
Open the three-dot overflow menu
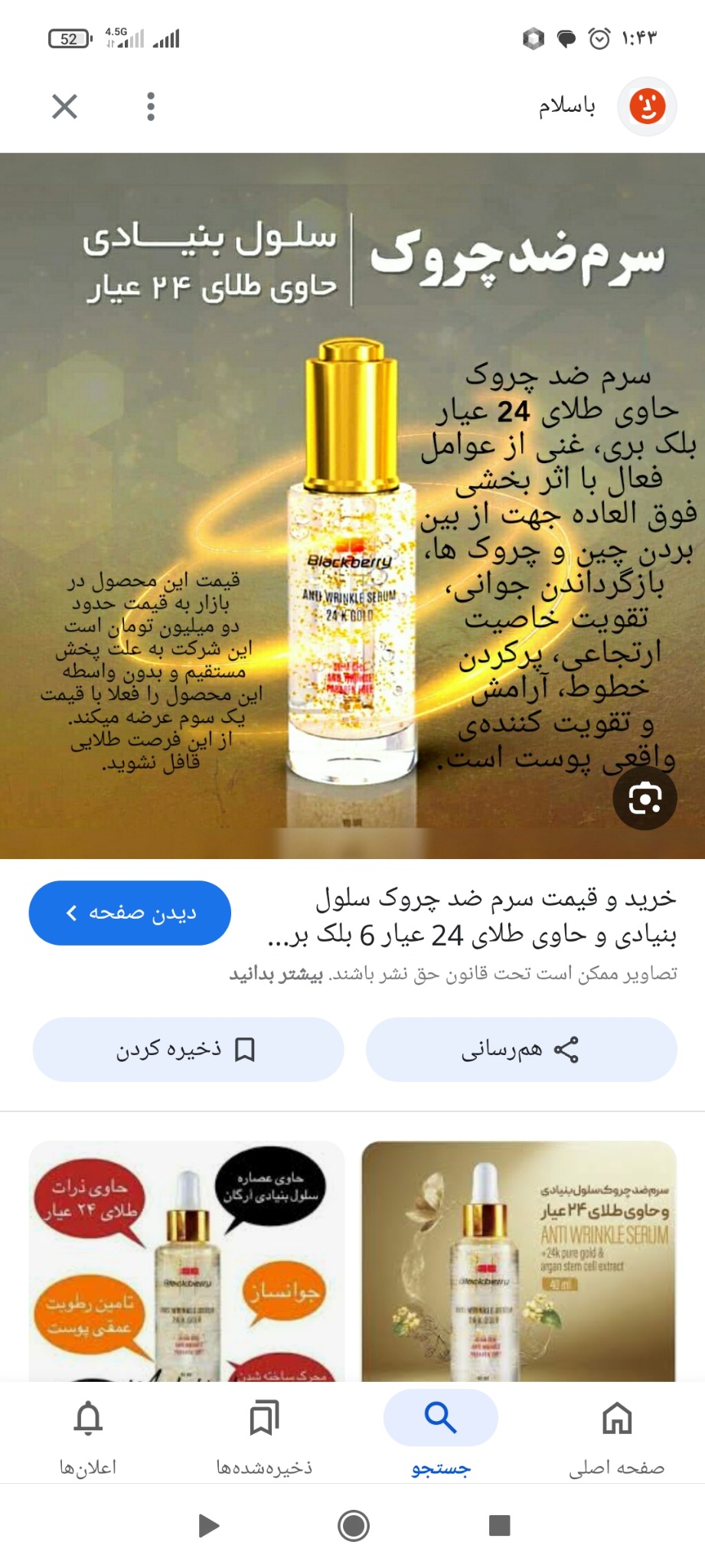coord(150,107)
